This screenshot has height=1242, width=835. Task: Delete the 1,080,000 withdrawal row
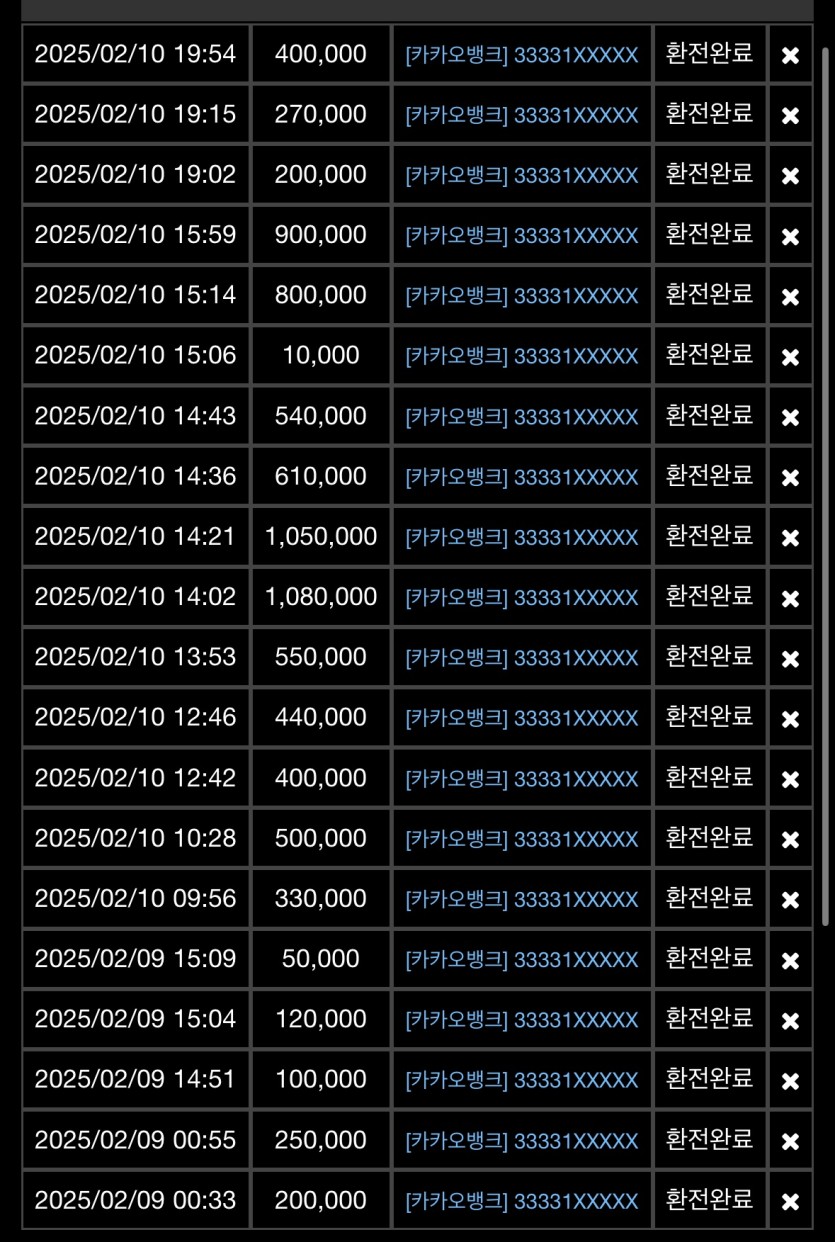point(790,599)
